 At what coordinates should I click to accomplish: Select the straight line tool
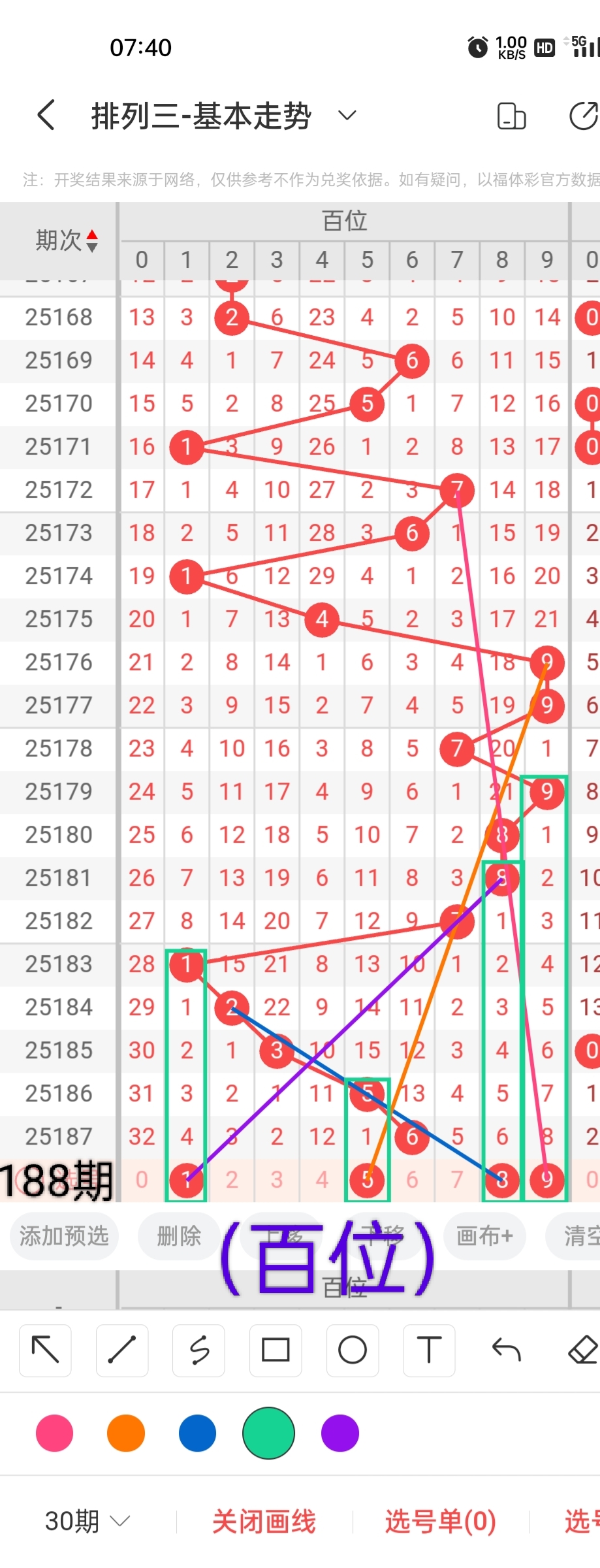point(122,1350)
